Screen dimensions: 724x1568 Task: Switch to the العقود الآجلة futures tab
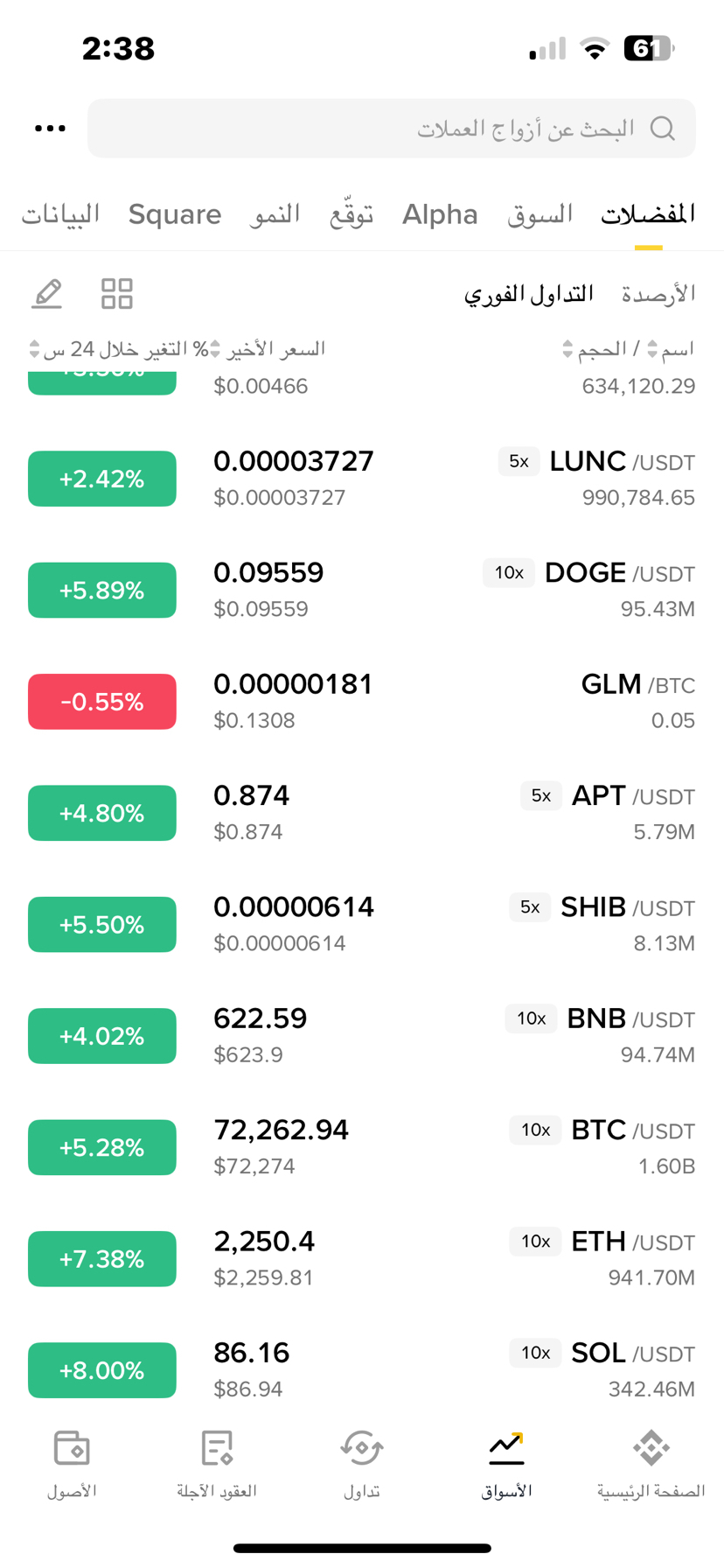217,1464
